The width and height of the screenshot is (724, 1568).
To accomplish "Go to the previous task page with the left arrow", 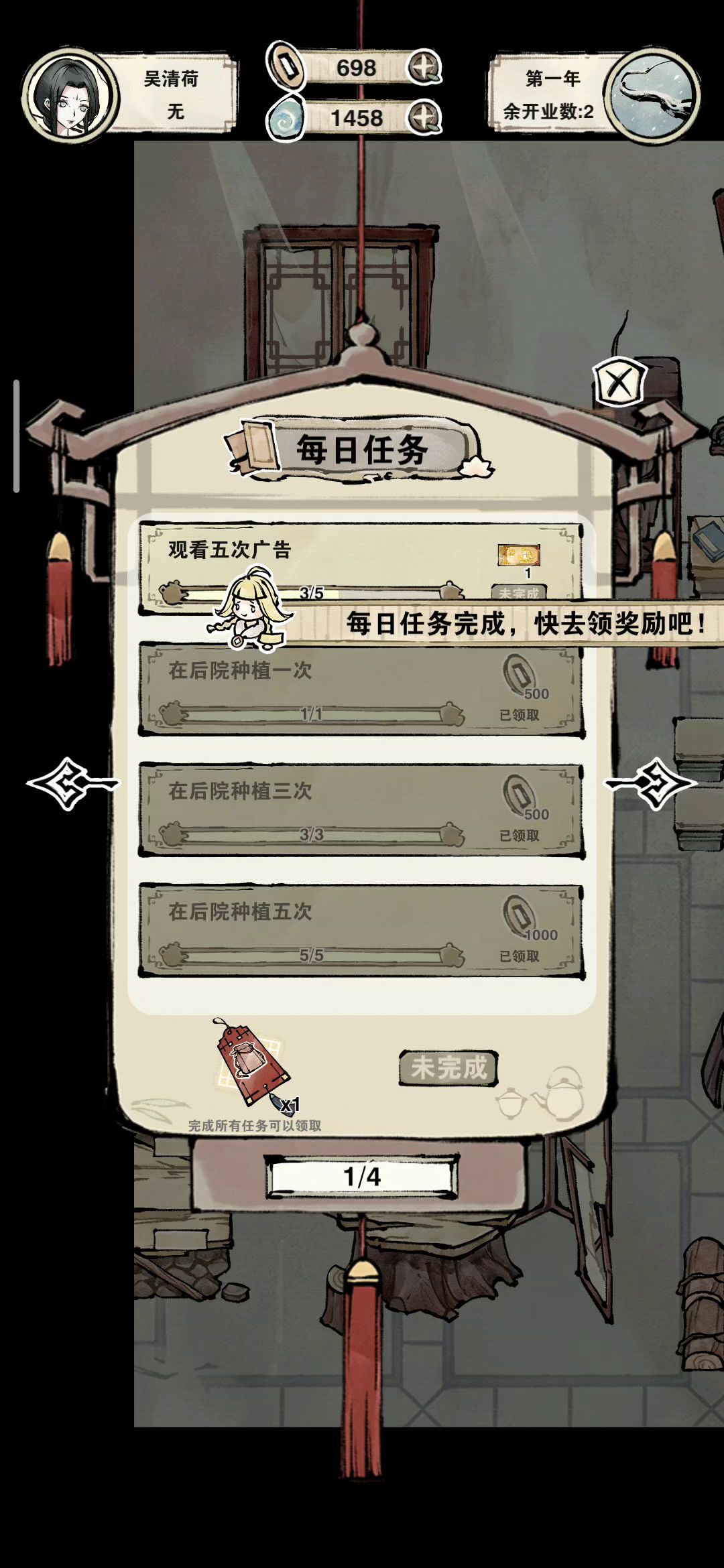I will click(x=71, y=783).
